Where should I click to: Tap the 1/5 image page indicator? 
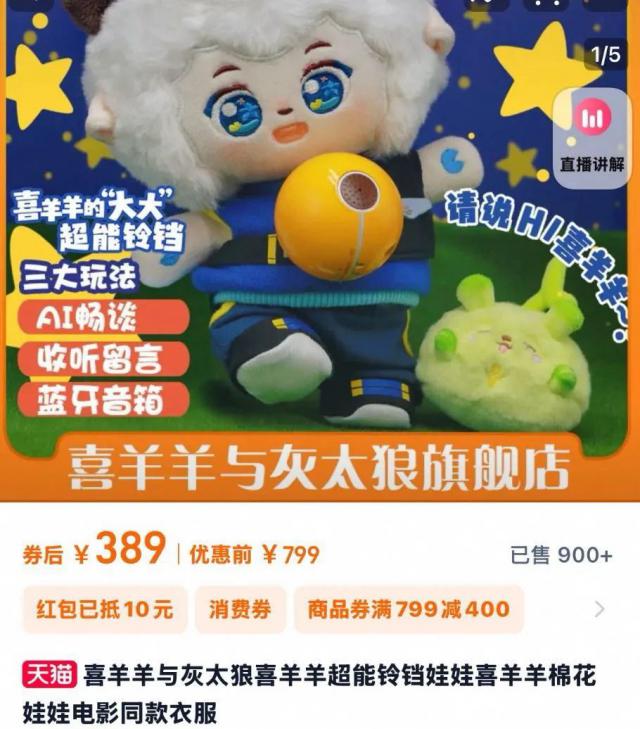(x=606, y=55)
